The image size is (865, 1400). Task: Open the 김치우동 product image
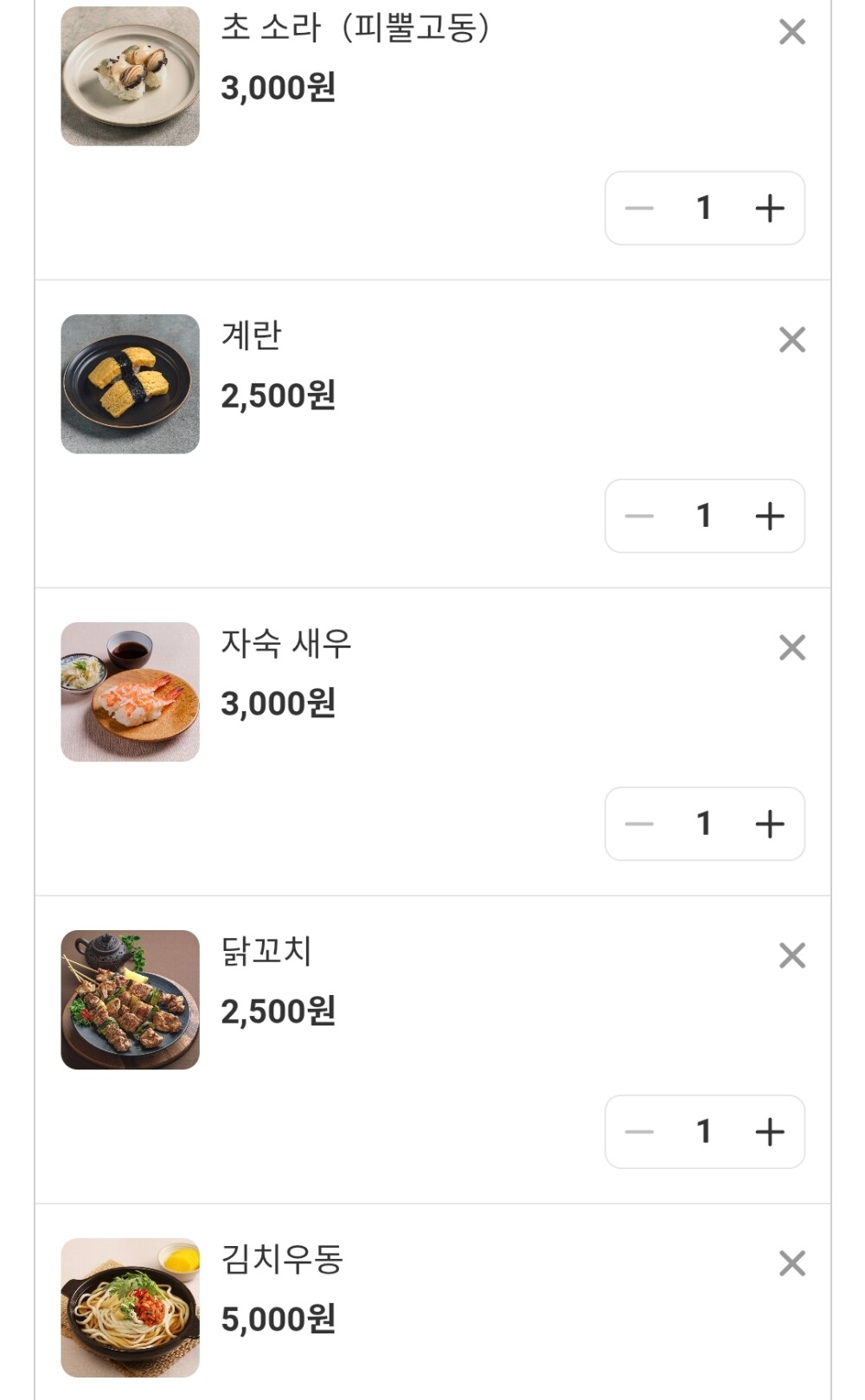tap(130, 1307)
